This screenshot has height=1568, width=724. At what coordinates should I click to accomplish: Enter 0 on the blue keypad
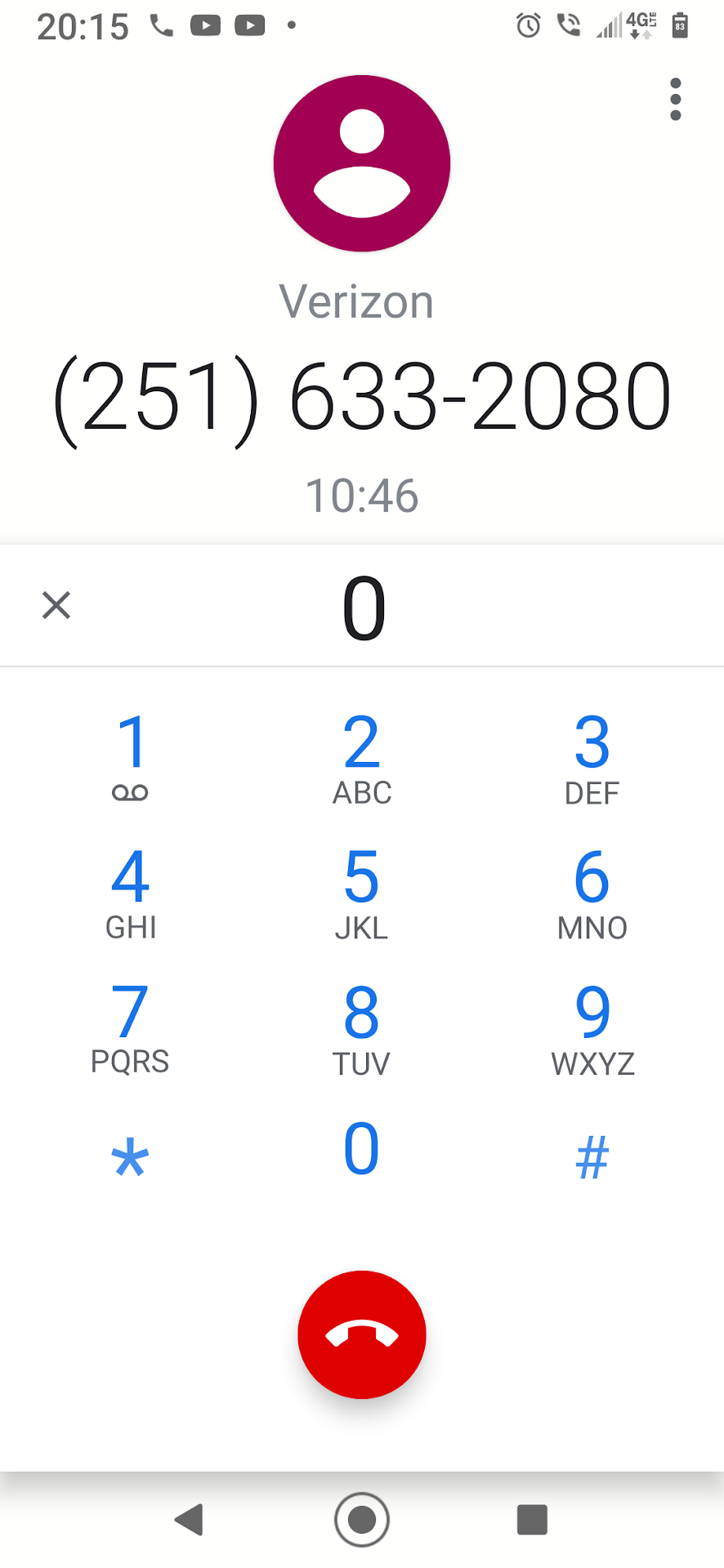(362, 1150)
